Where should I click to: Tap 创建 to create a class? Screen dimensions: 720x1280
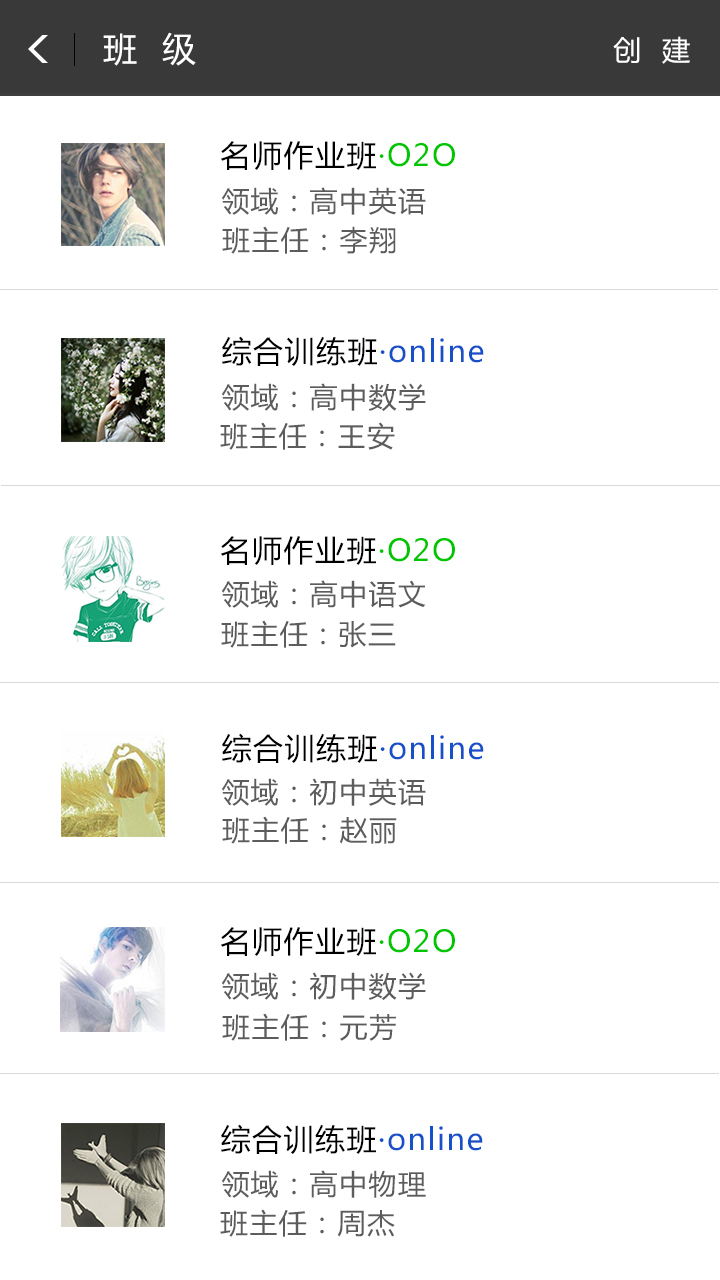click(652, 50)
